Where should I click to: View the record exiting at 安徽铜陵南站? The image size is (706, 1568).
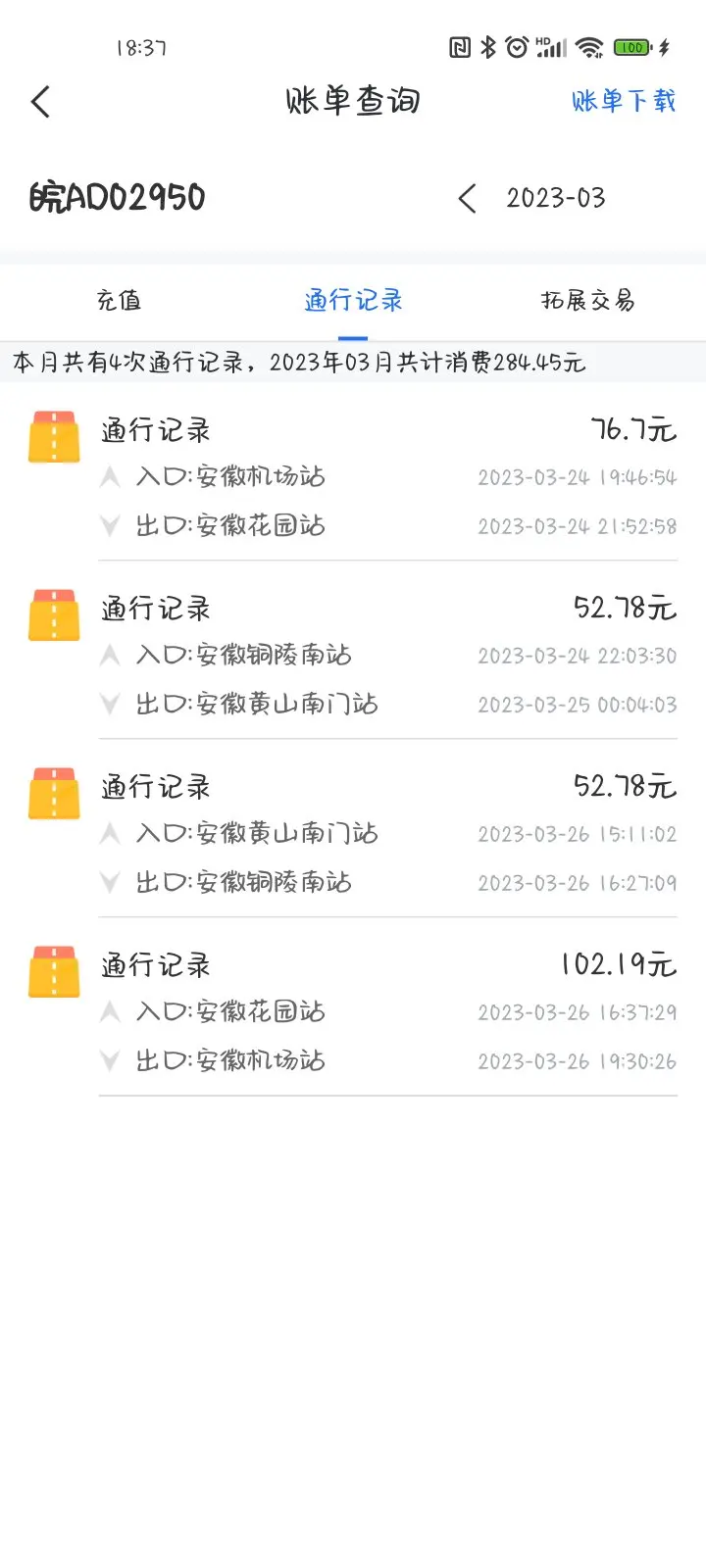pyautogui.click(x=353, y=833)
